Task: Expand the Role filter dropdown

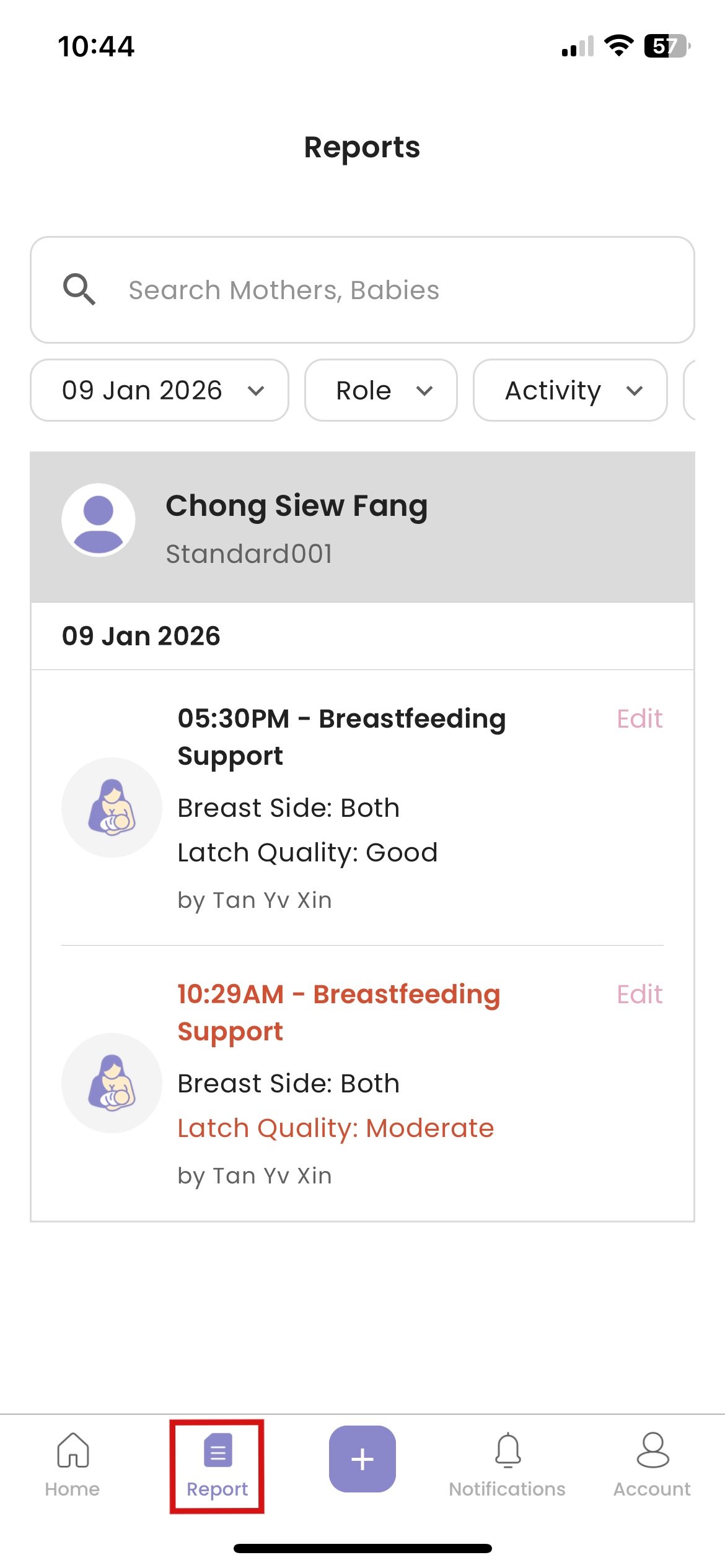Action: pyautogui.click(x=380, y=390)
